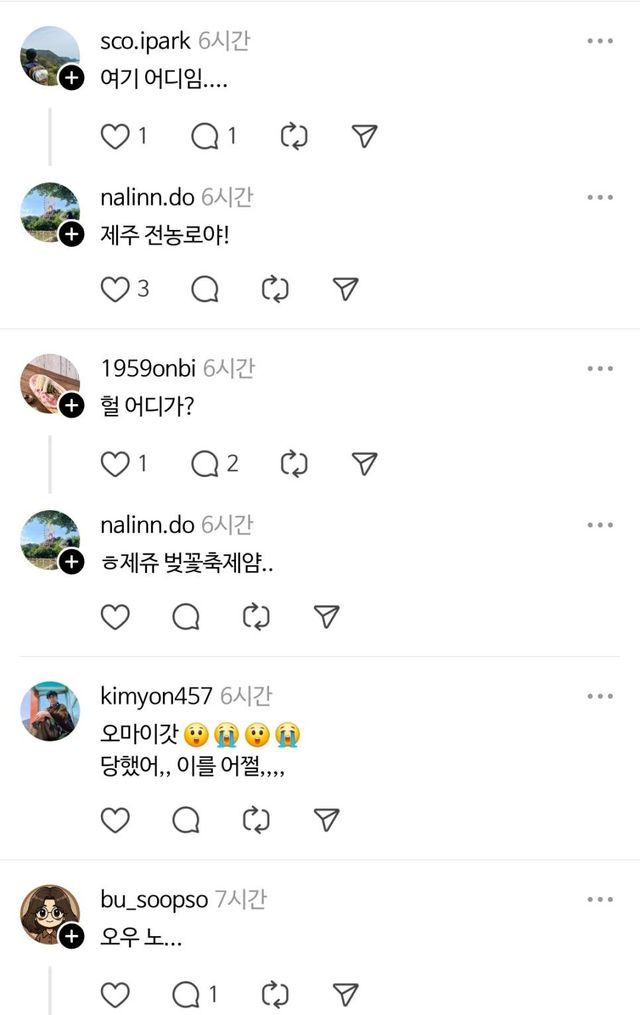Share kimyon457's comment via send icon
Image resolution: width=640 pixels, height=1015 pixels.
(326, 820)
